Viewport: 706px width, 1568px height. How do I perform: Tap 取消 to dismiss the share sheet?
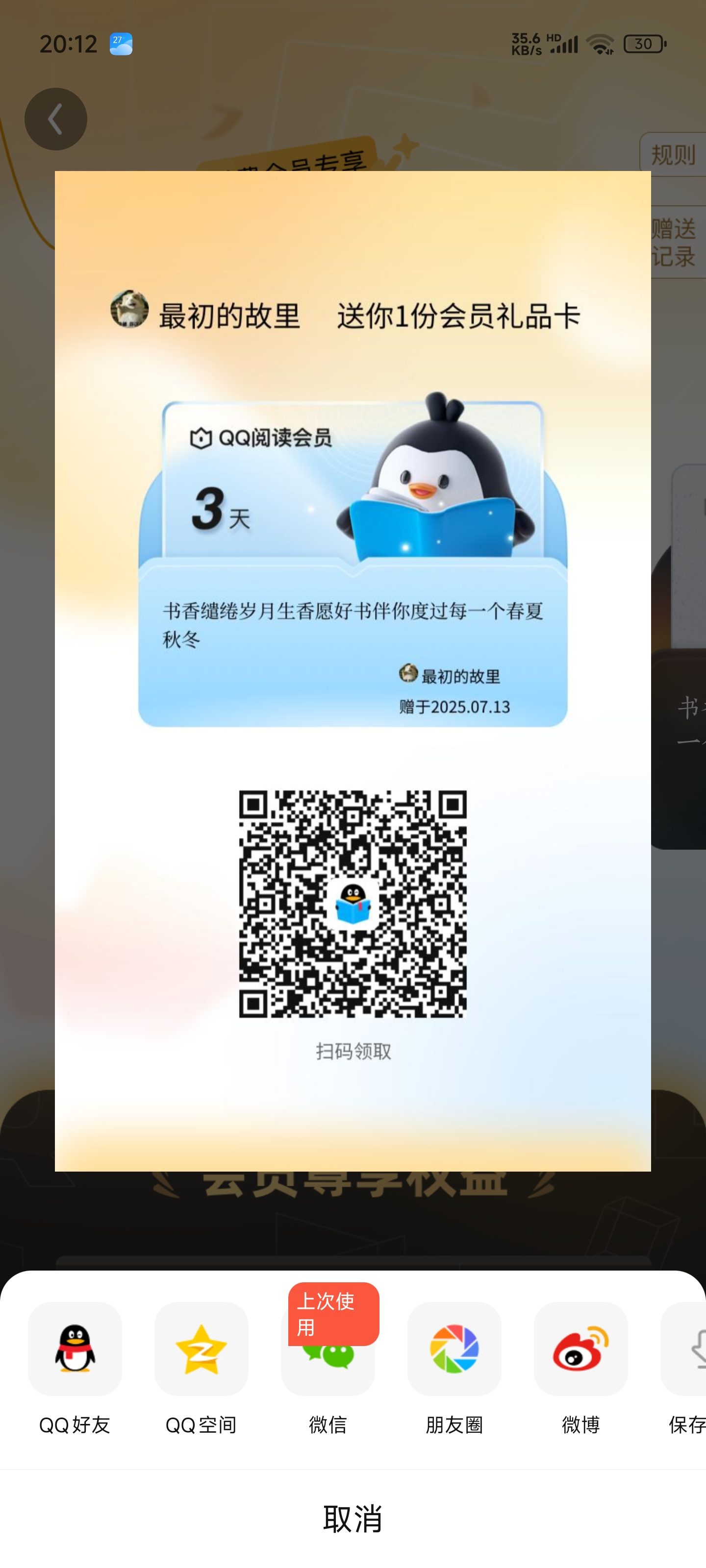(353, 1518)
